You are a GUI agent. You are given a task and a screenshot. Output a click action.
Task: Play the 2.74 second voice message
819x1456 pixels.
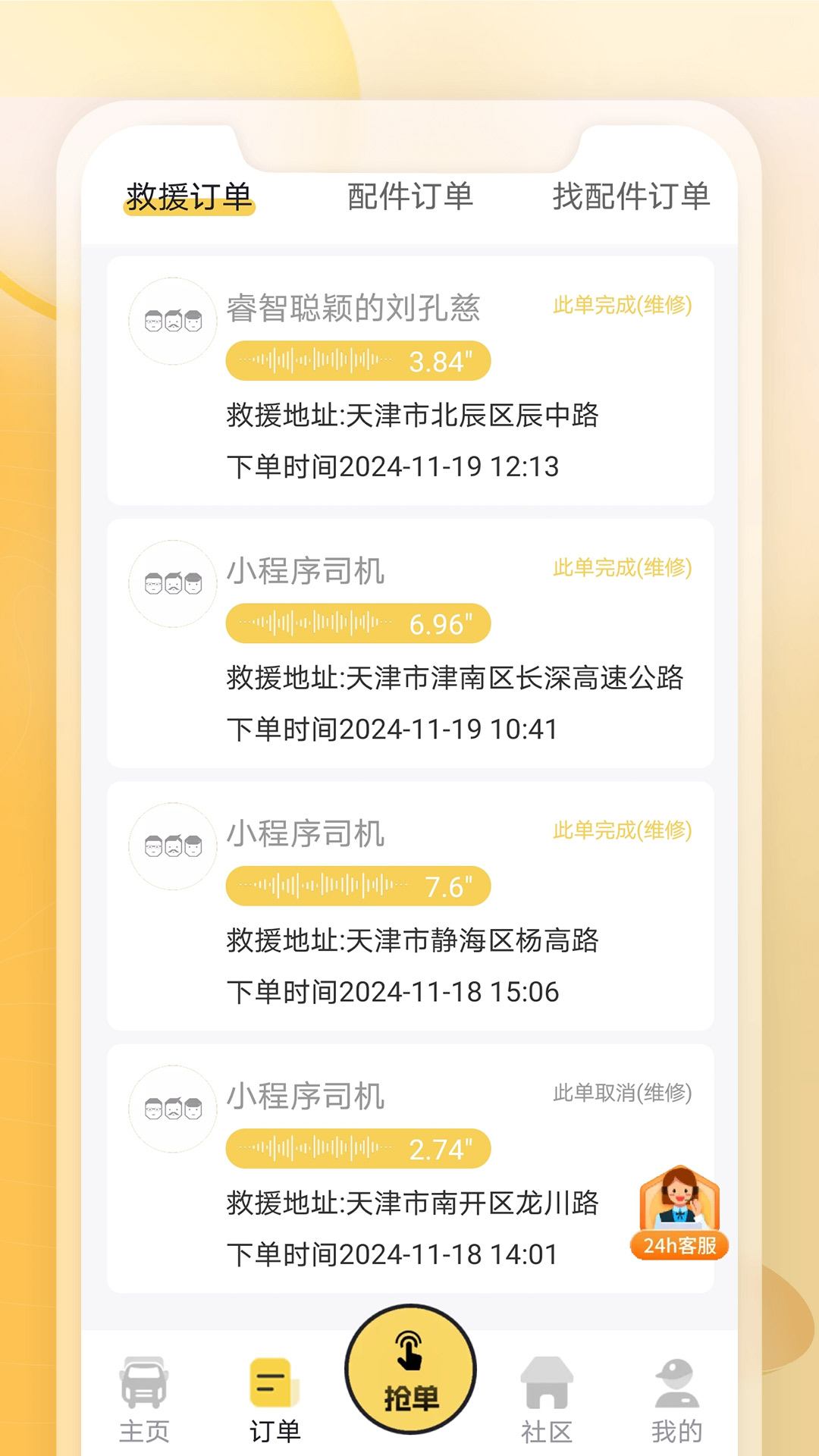click(358, 1147)
